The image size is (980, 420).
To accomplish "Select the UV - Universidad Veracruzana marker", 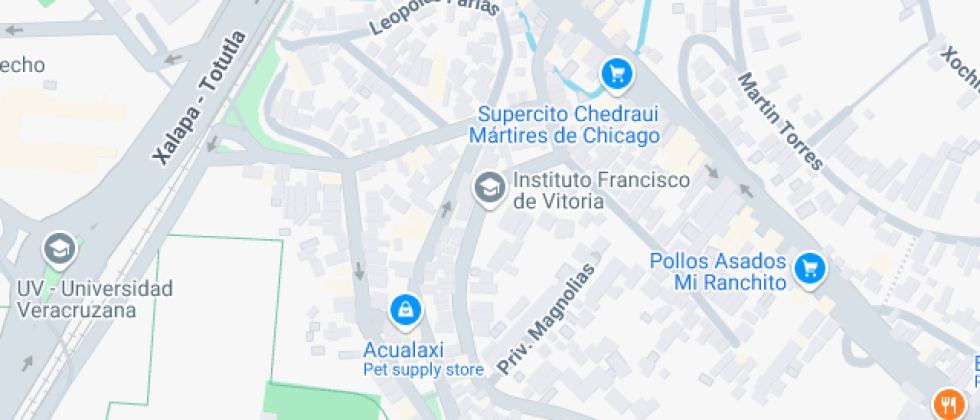I will (60, 248).
